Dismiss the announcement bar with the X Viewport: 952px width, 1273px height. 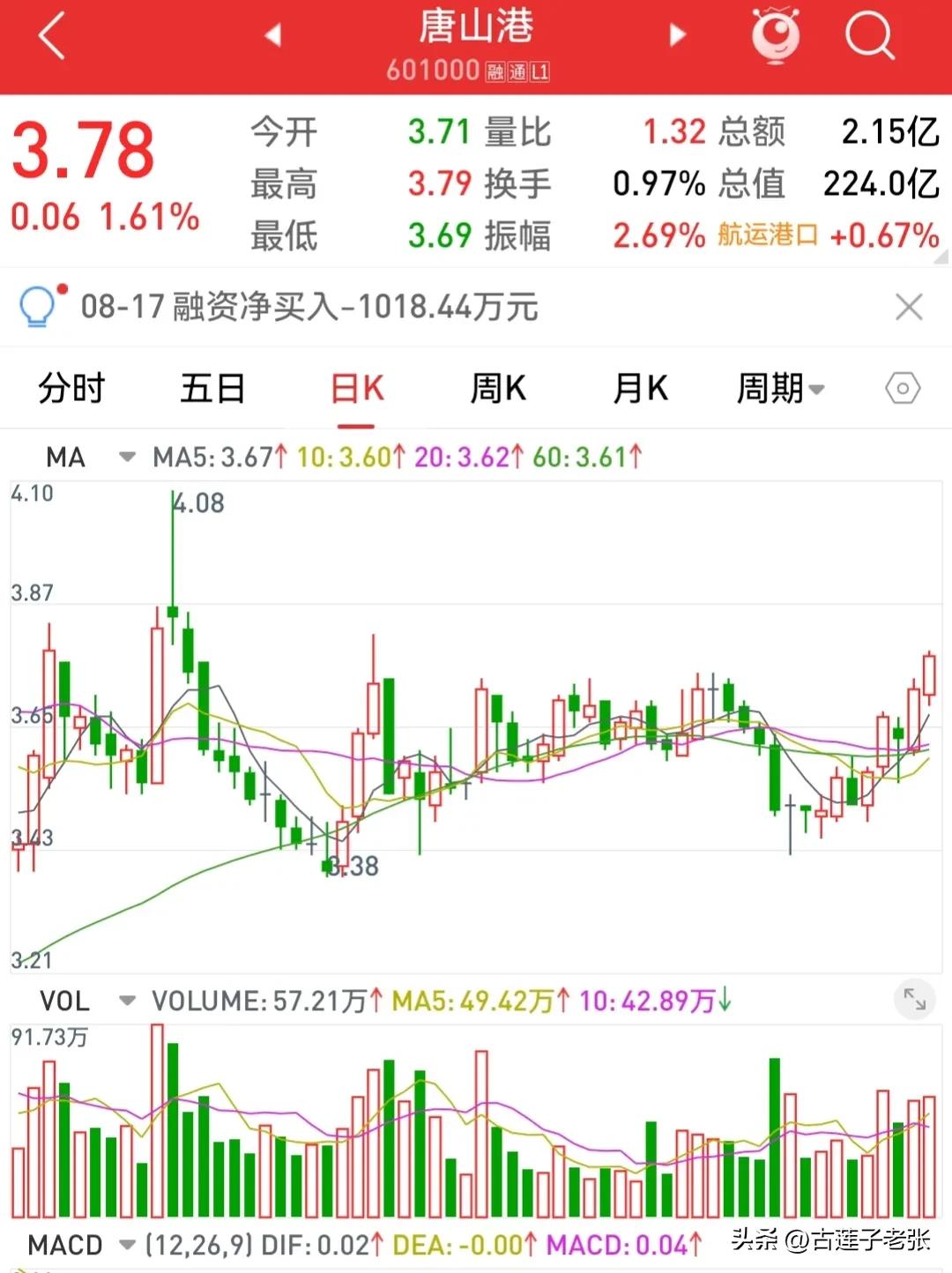click(x=909, y=307)
